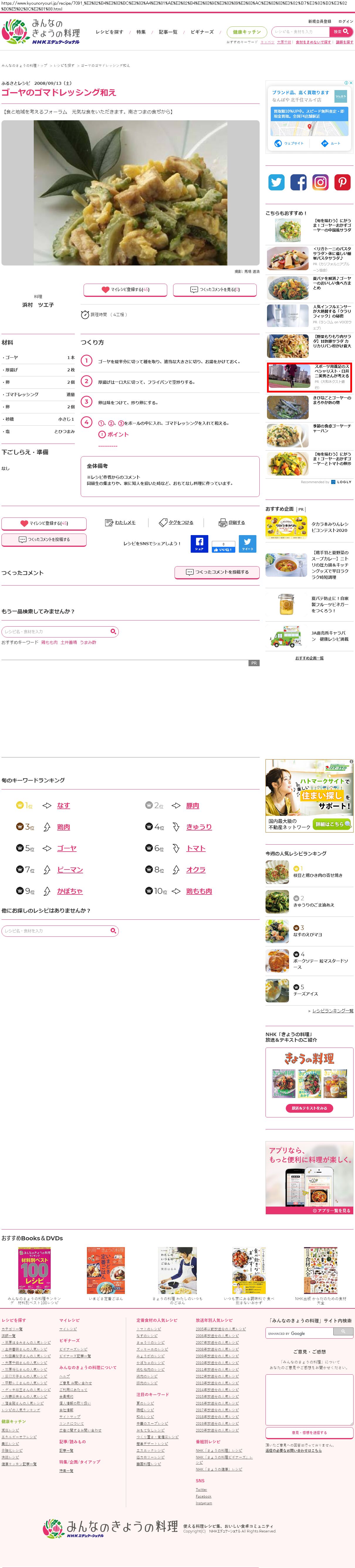Viewport: 355px width, 1568px height.
Task: Open the Instagram icon in sidebar
Action: [320, 182]
